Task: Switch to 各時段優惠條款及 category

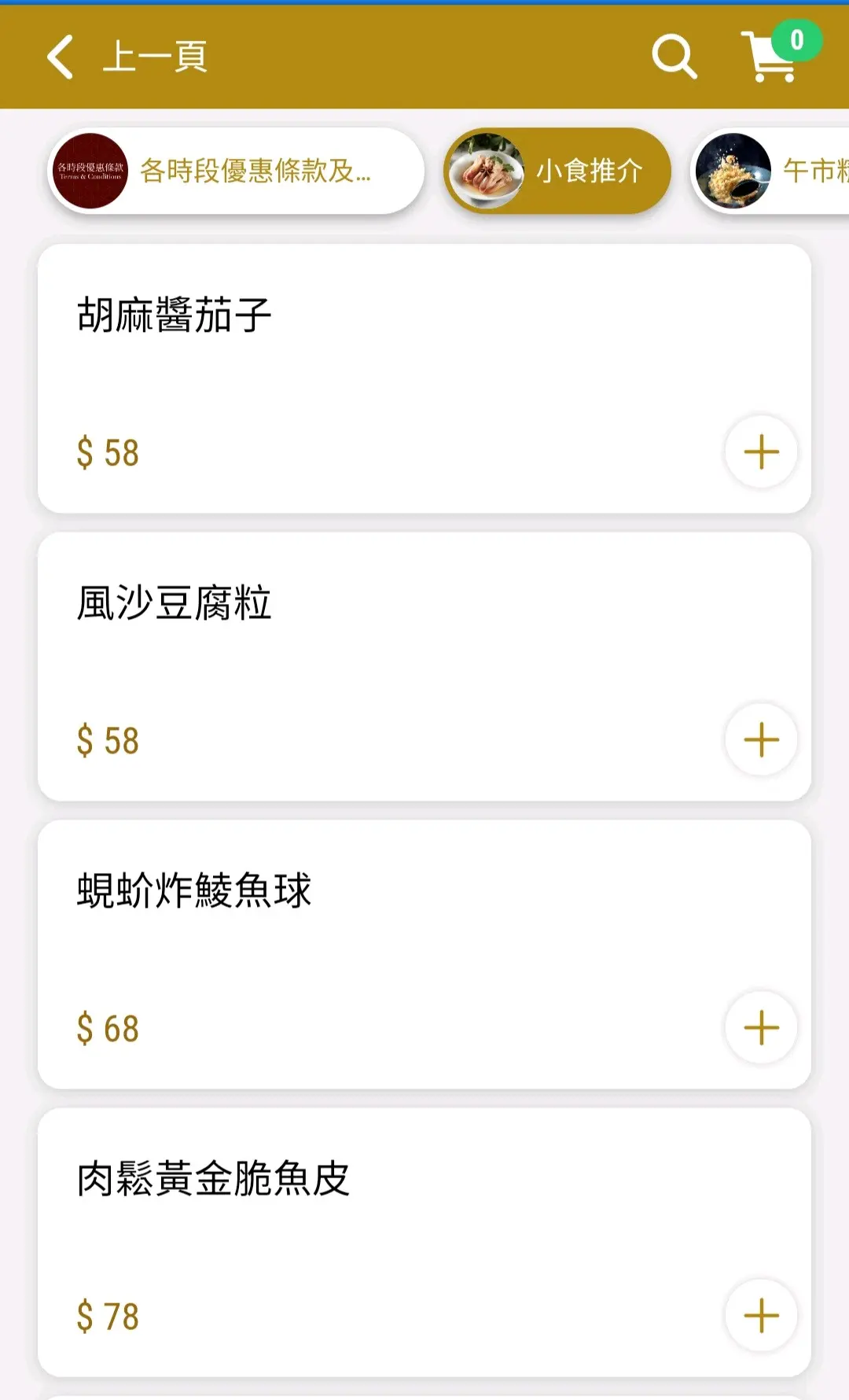Action: [x=236, y=171]
